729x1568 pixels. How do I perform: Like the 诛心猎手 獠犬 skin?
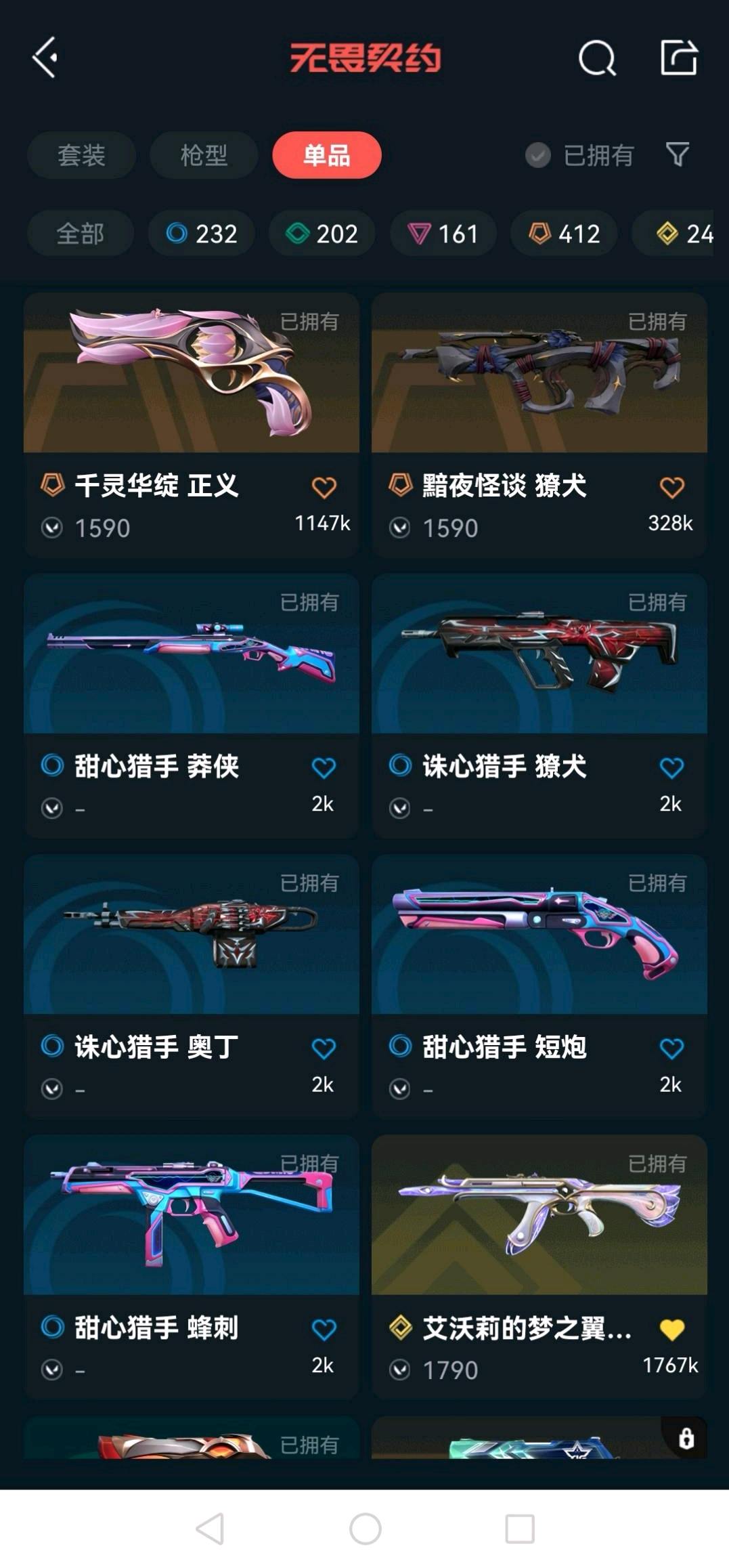[671, 767]
